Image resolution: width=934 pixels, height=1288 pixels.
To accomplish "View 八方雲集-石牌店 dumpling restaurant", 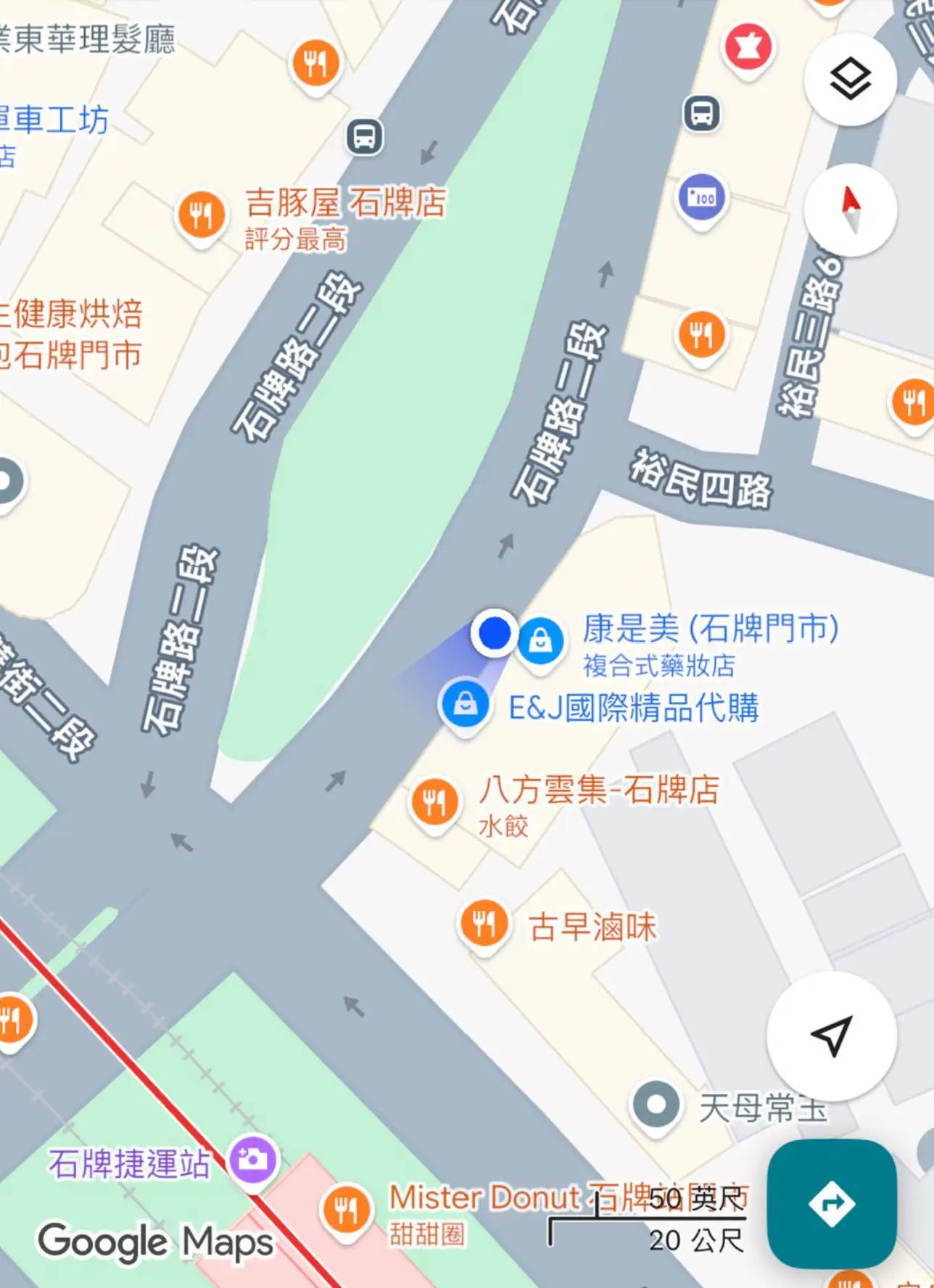I will [434, 803].
